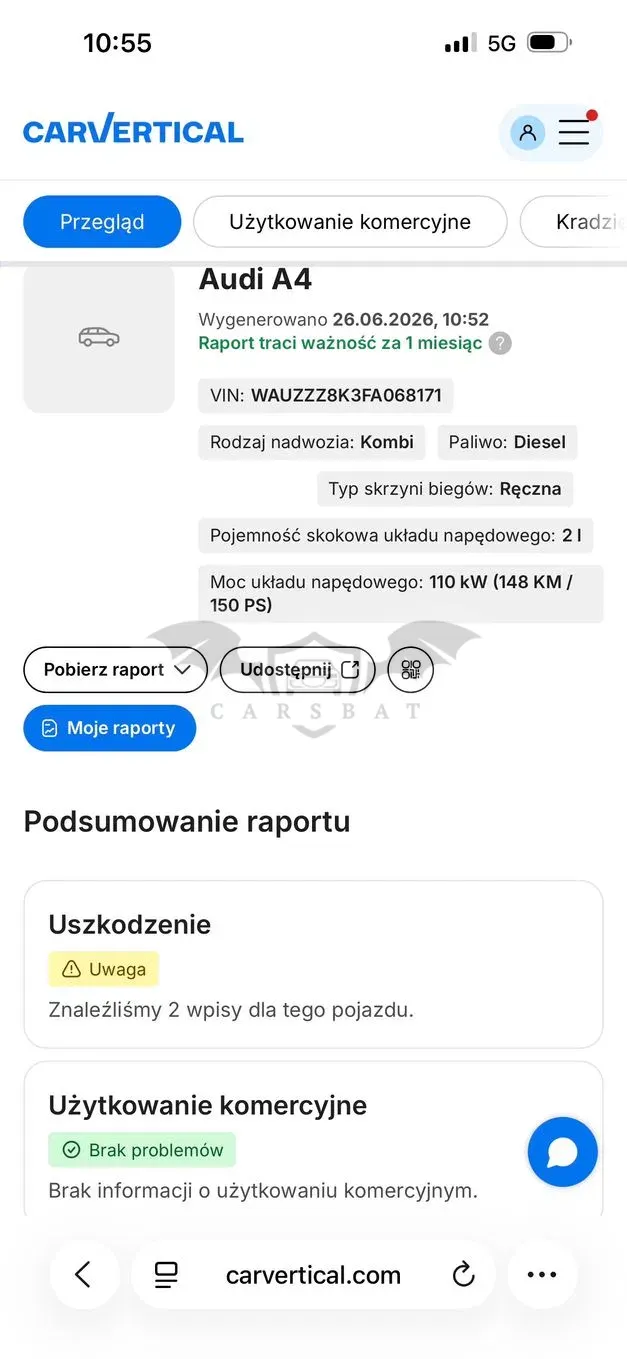Open the Uszkodzenie summary card
627x1359 pixels.
pos(313,964)
